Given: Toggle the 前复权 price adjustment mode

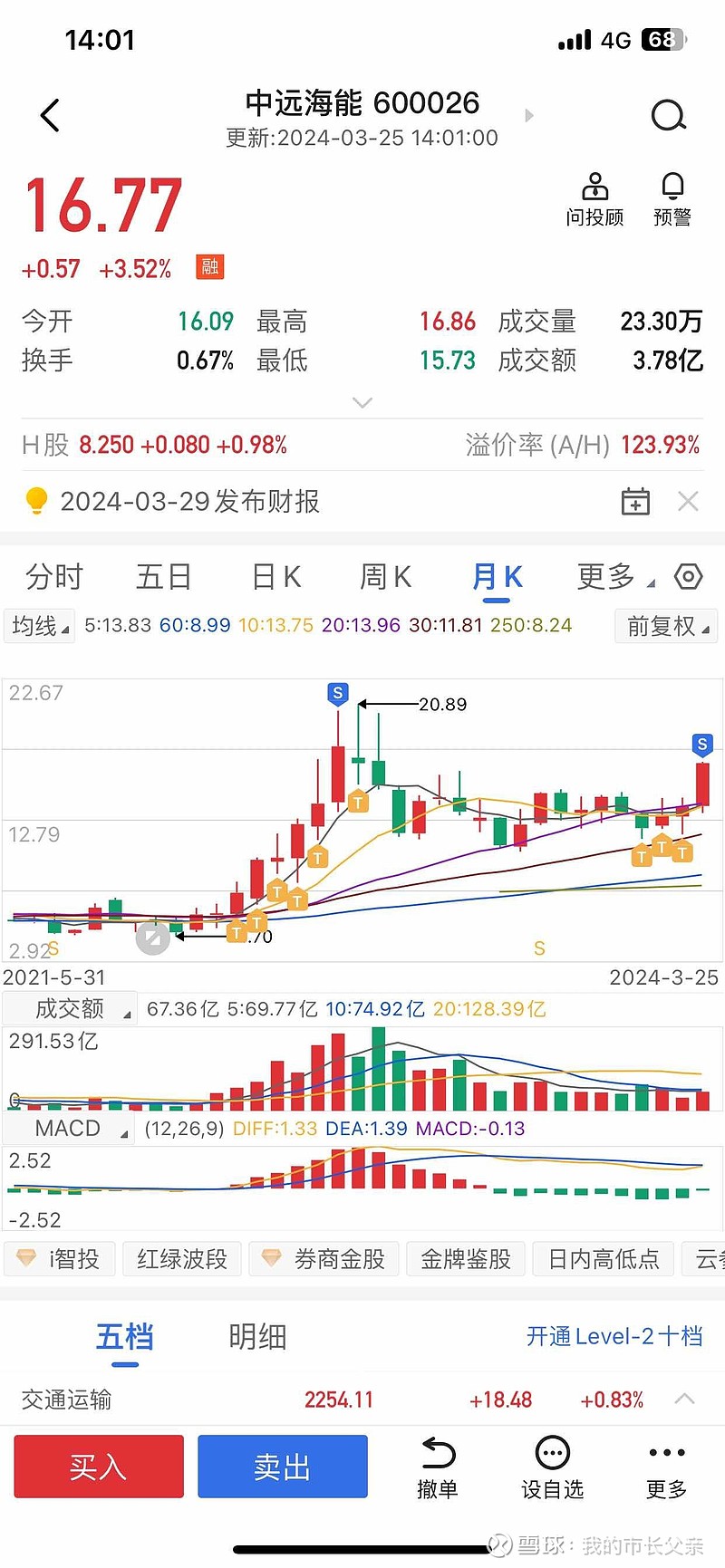Looking at the screenshot, I should 666,626.
